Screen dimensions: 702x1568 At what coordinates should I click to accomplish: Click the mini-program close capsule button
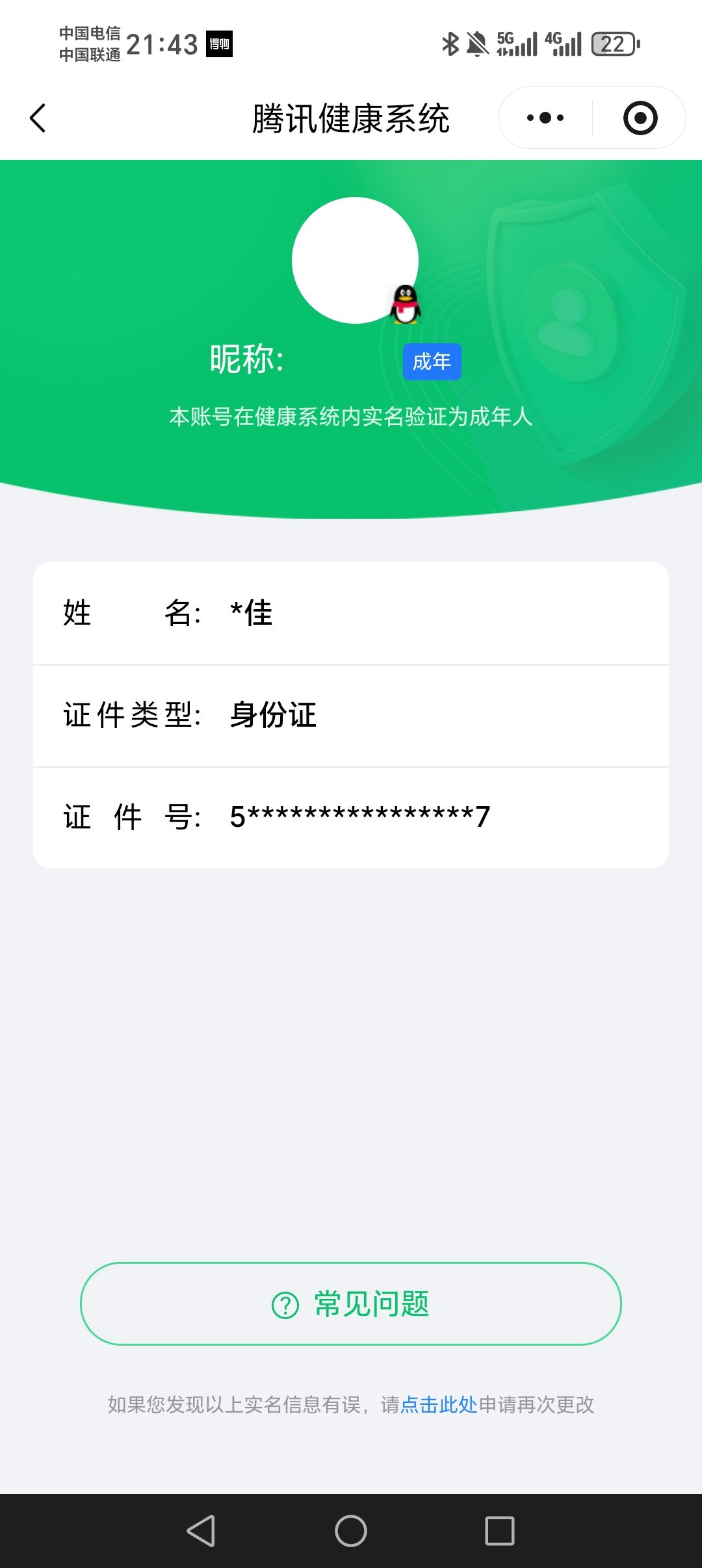(640, 117)
